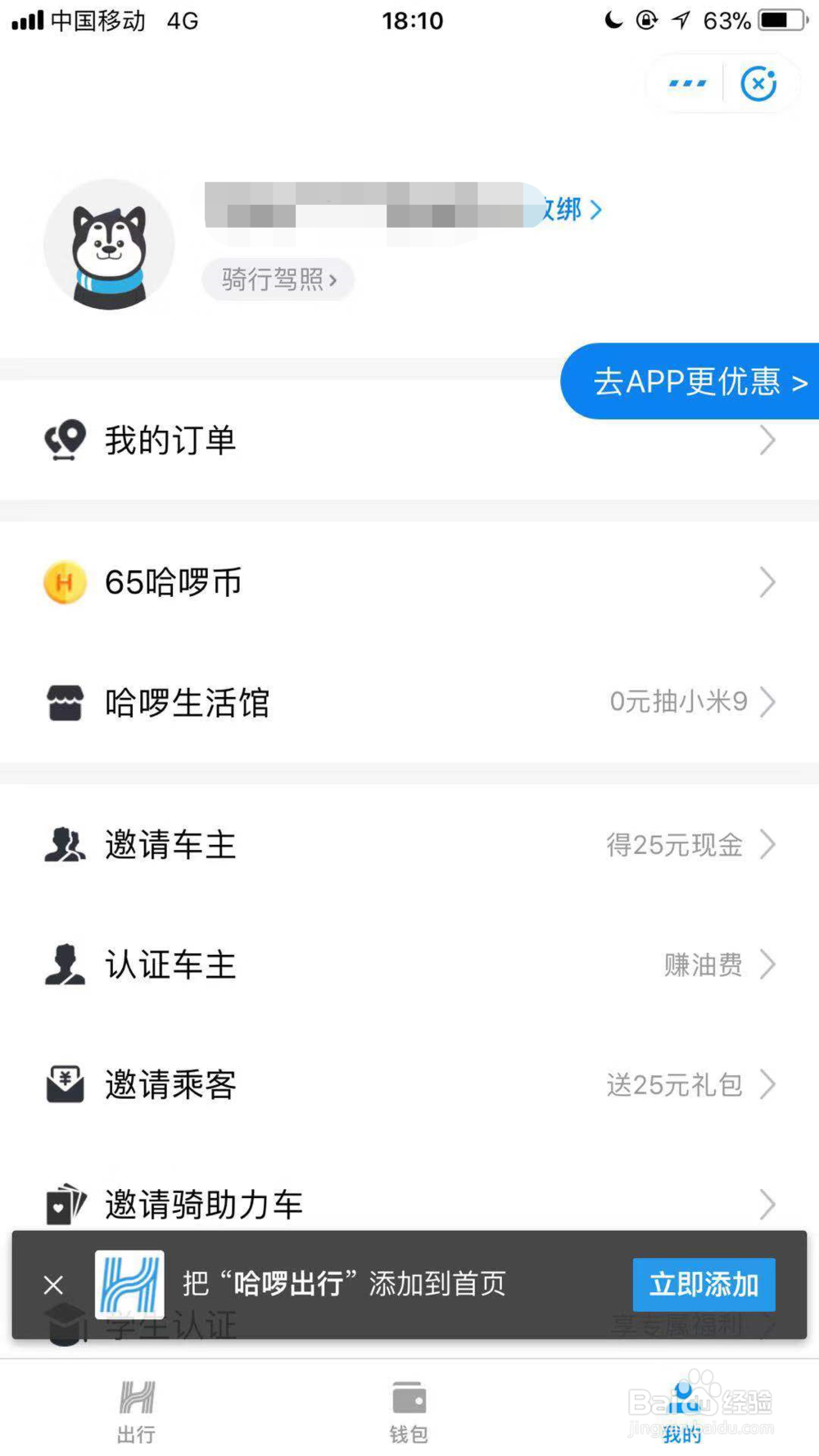Select 认证车主 to earn fuel money
The height and width of the screenshot is (1456, 819).
tap(409, 965)
